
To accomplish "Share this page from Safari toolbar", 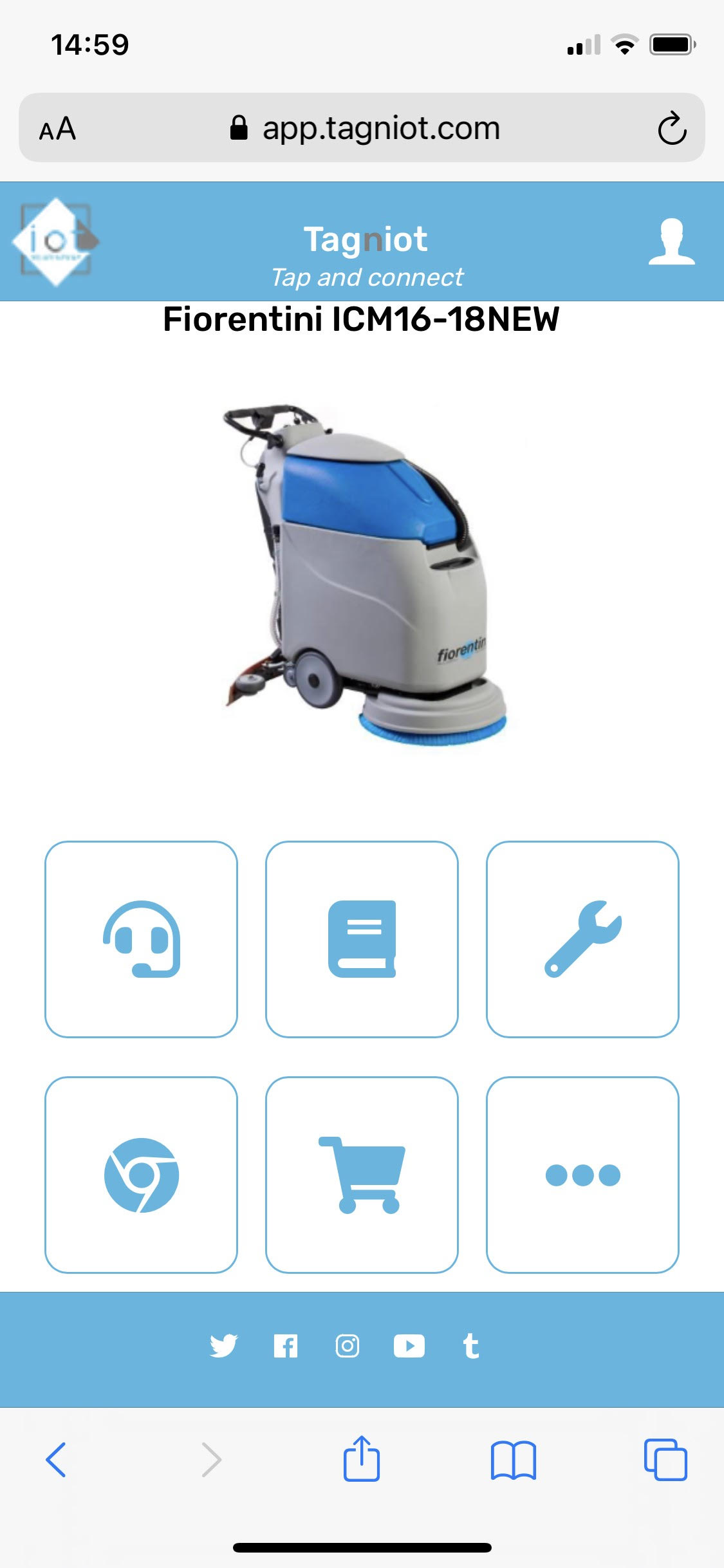I will (362, 1458).
